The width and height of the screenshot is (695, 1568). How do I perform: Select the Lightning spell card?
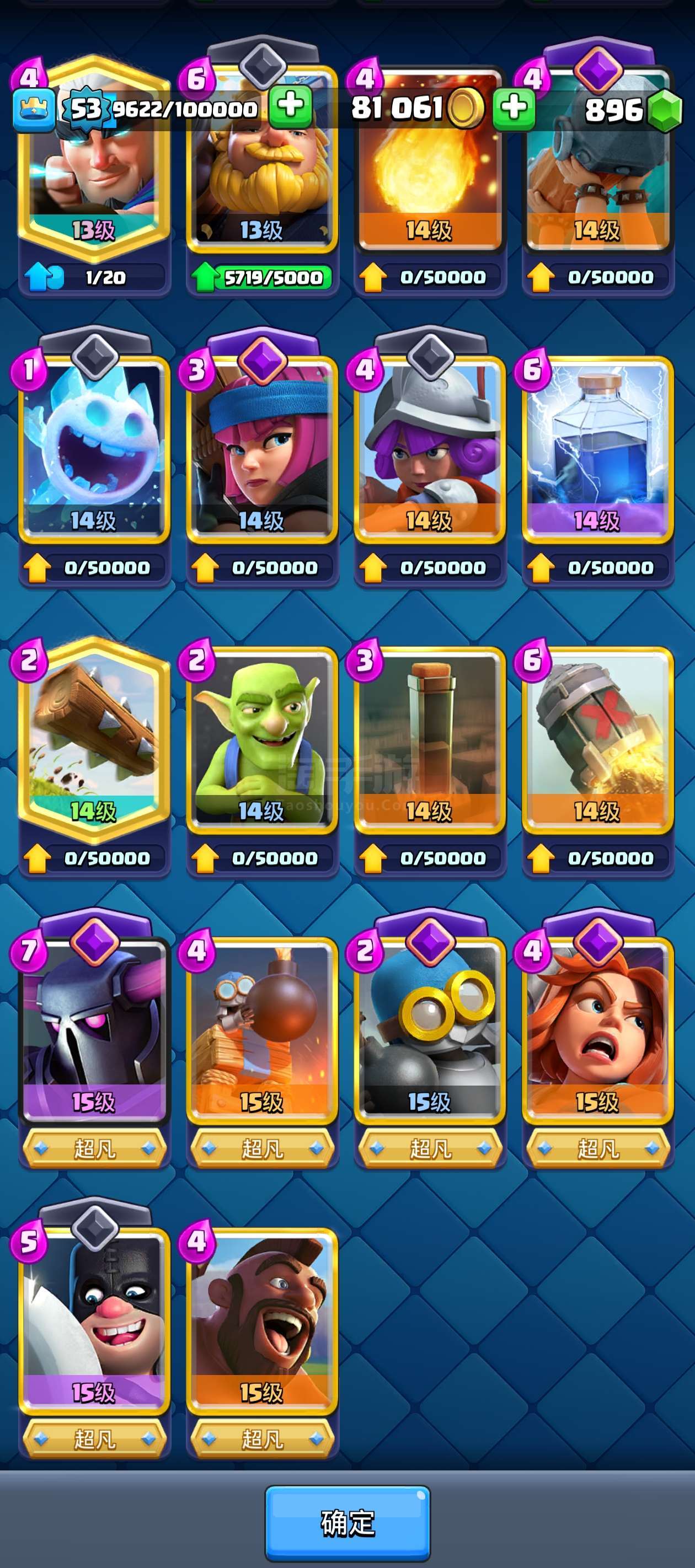point(597,449)
